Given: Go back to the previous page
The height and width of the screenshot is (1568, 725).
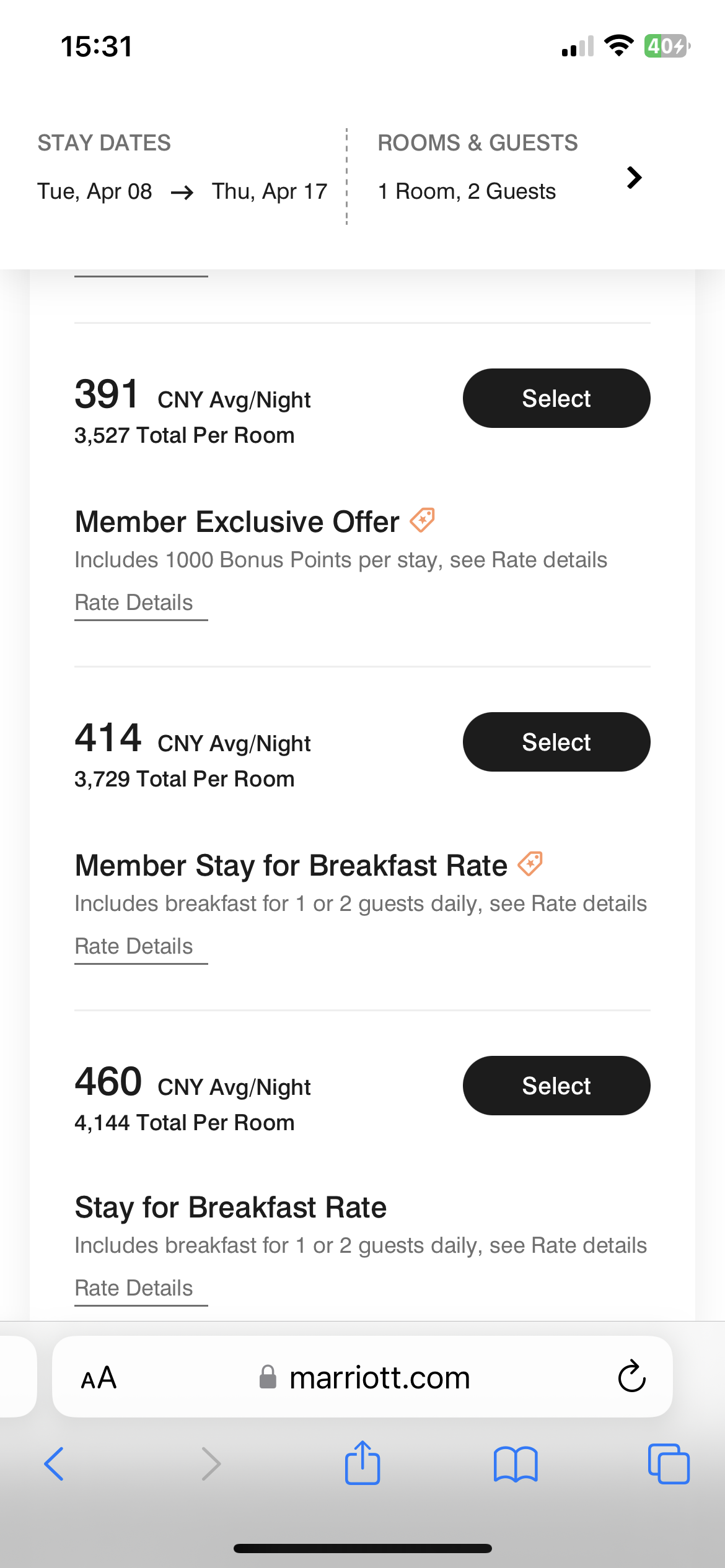Looking at the screenshot, I should [54, 1464].
